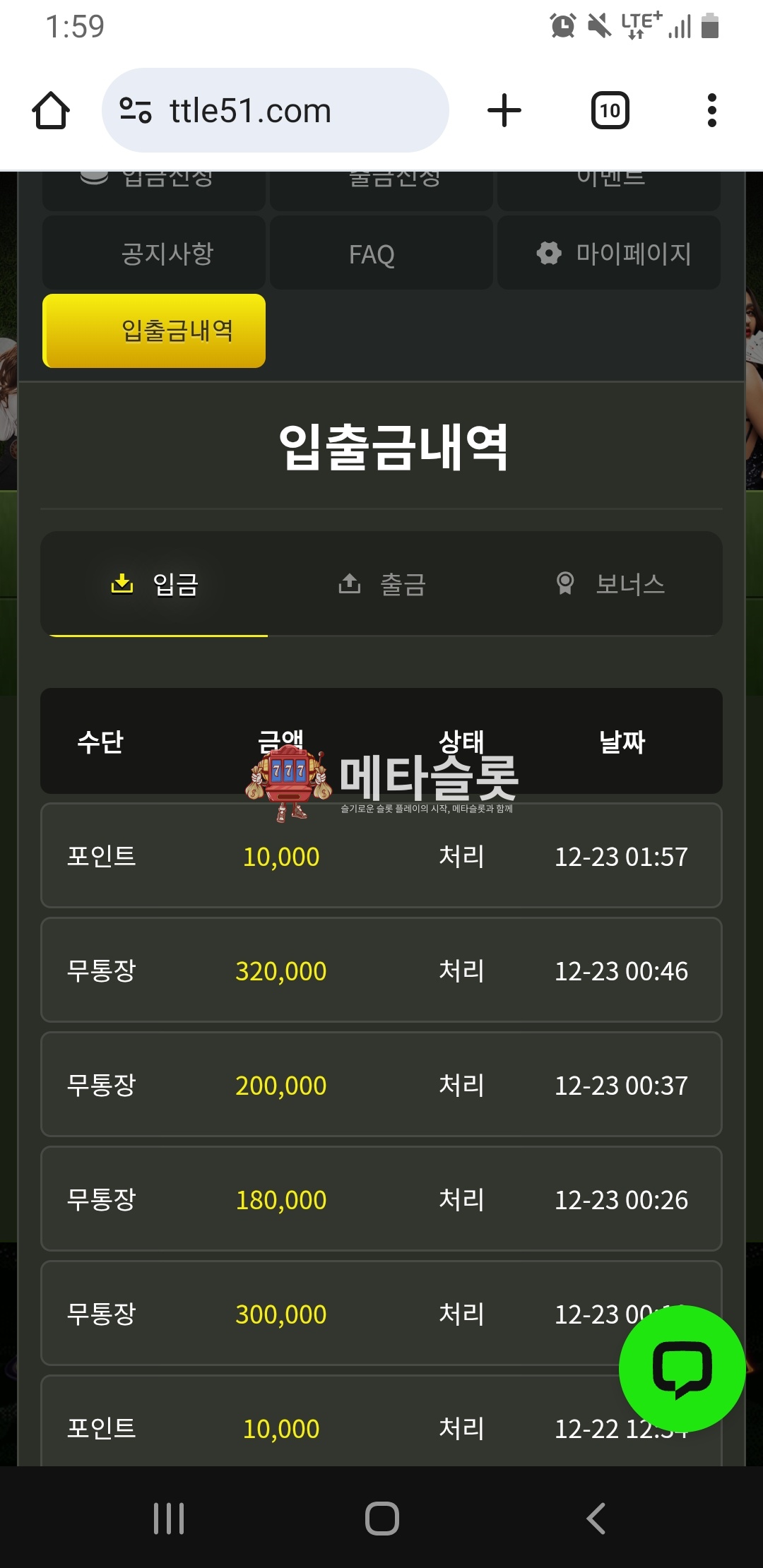Open the recent apps view

pos(169,1519)
